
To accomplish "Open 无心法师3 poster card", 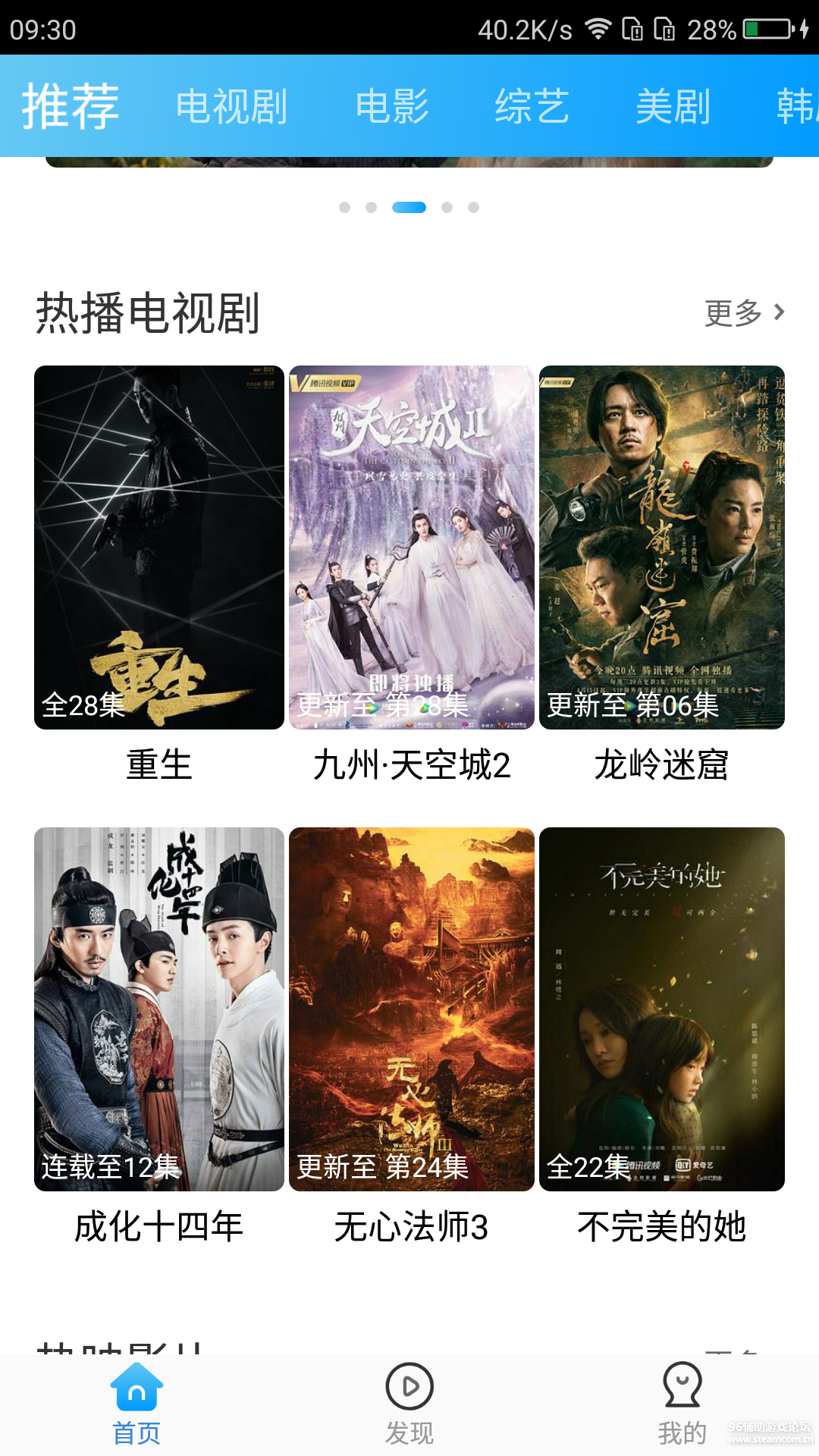I will [x=412, y=1009].
